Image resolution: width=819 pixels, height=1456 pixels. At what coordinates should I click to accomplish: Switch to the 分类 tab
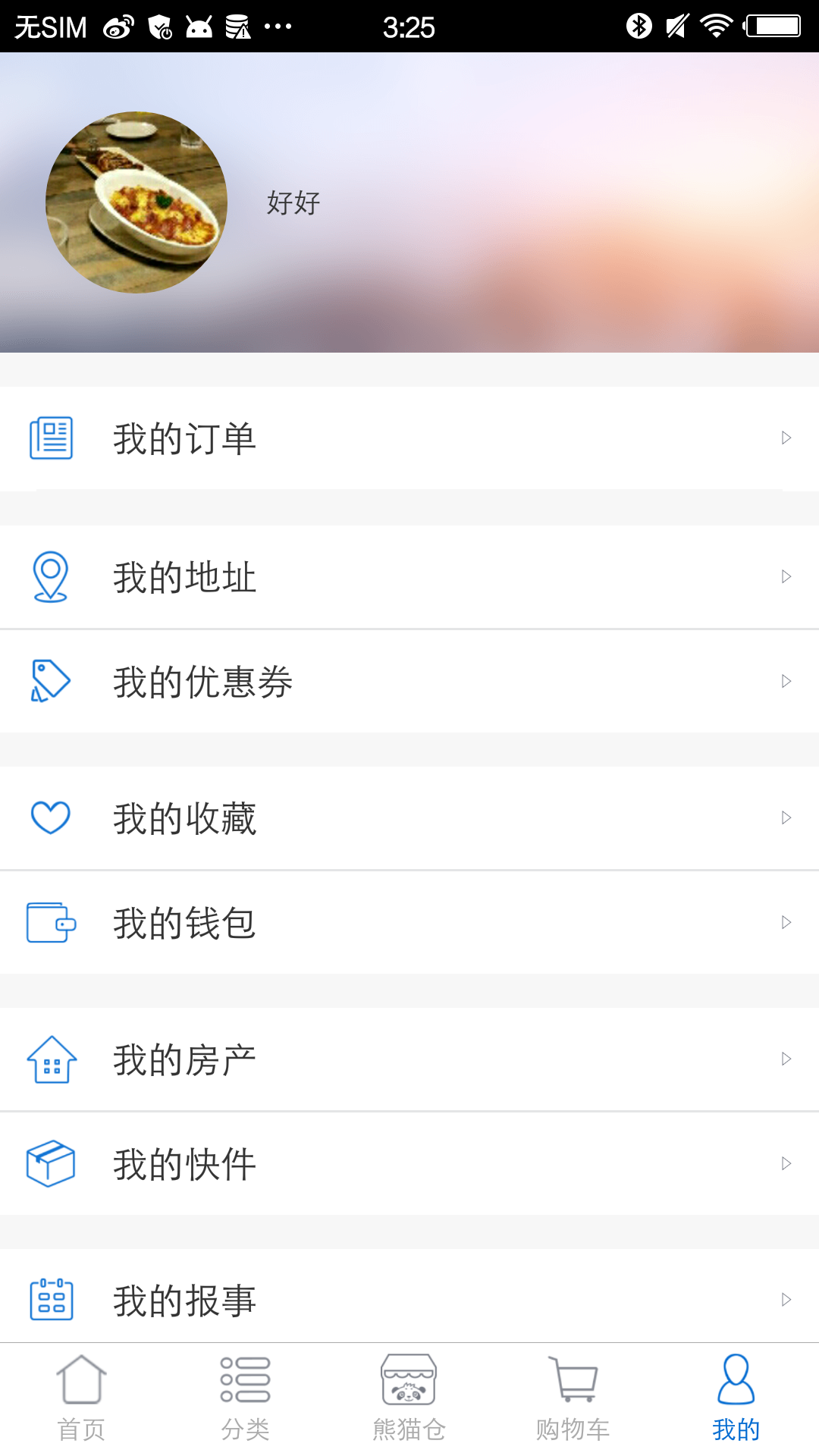246,1403
